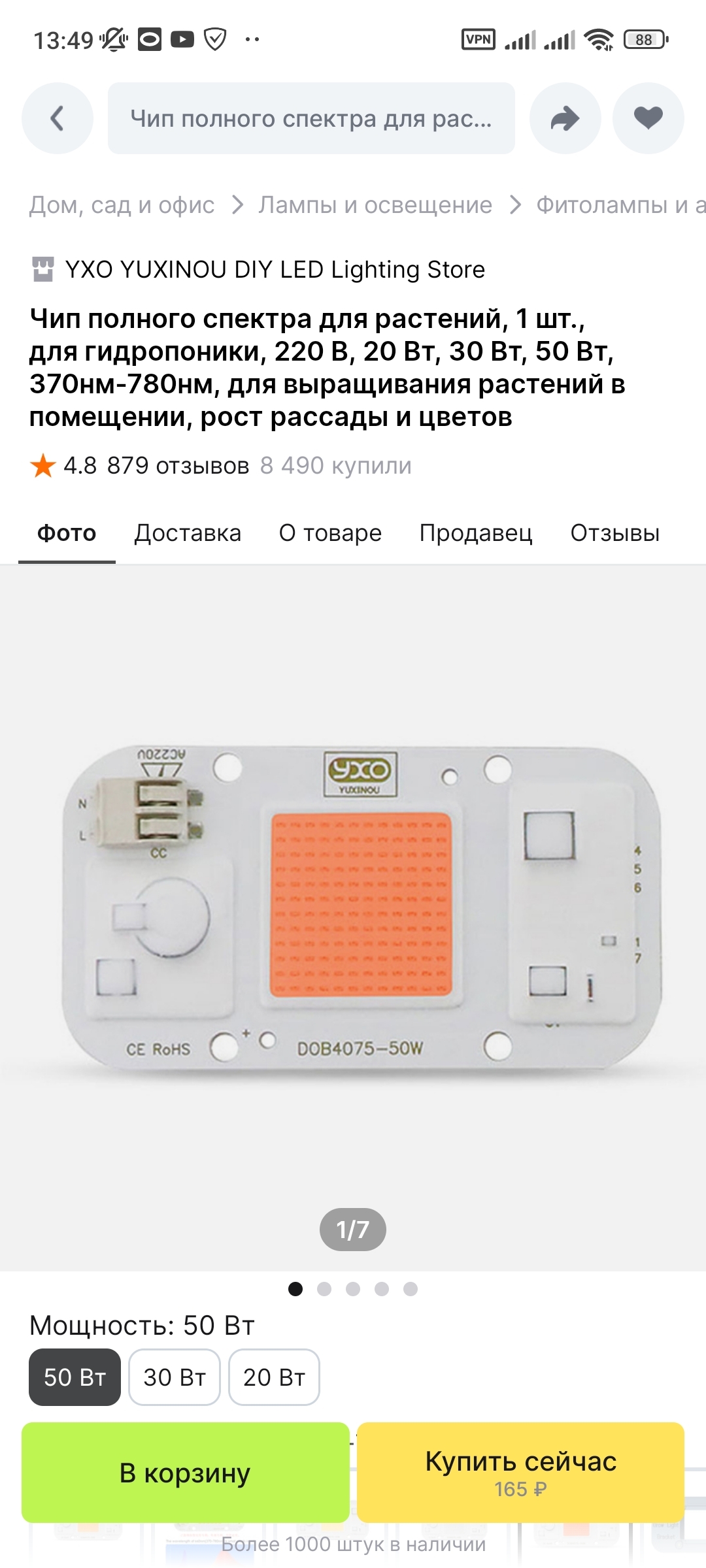The width and height of the screenshot is (706, 1568).
Task: Share this product
Action: point(565,118)
